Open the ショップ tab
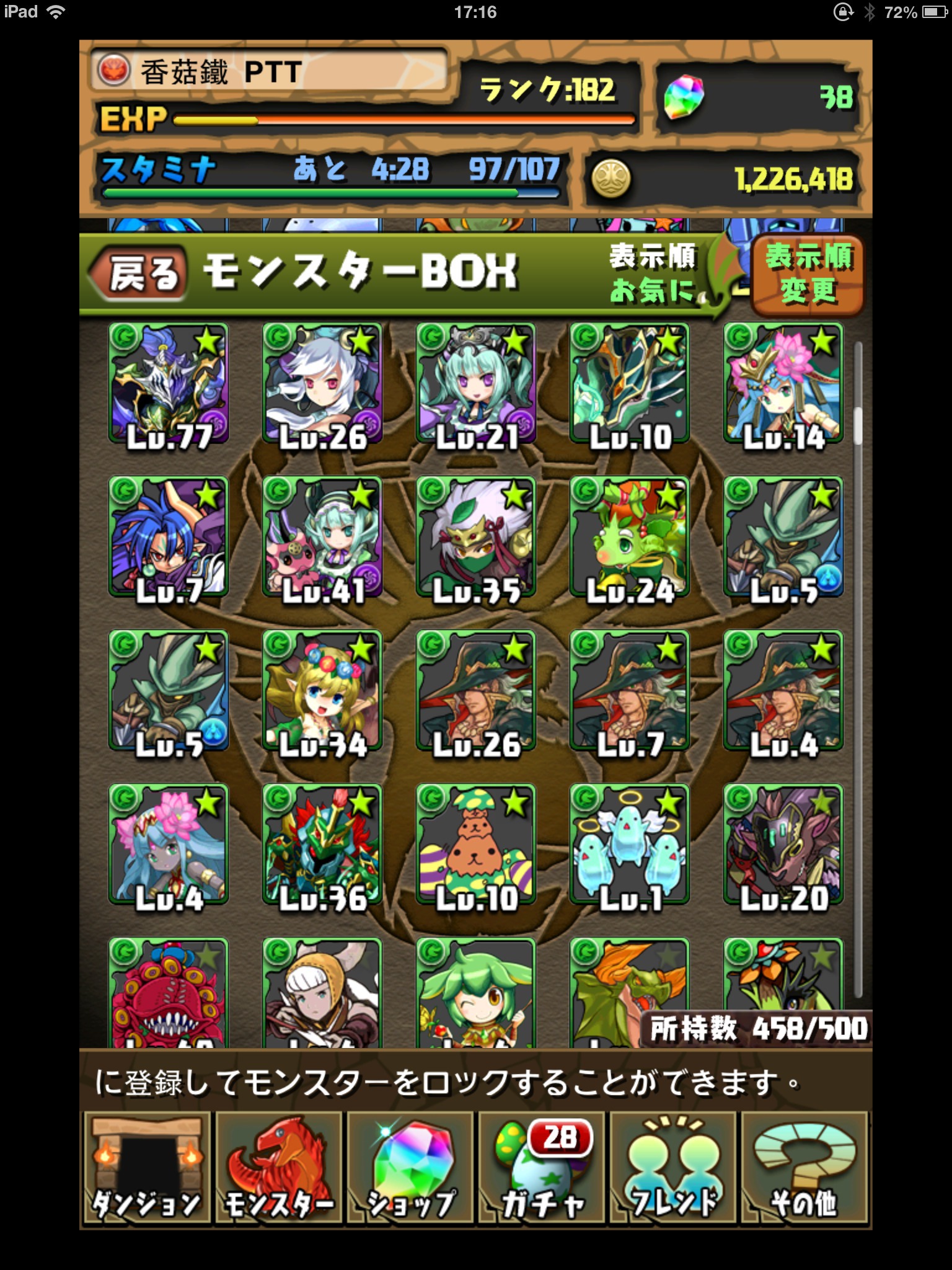The image size is (952, 1270). [x=410, y=1167]
